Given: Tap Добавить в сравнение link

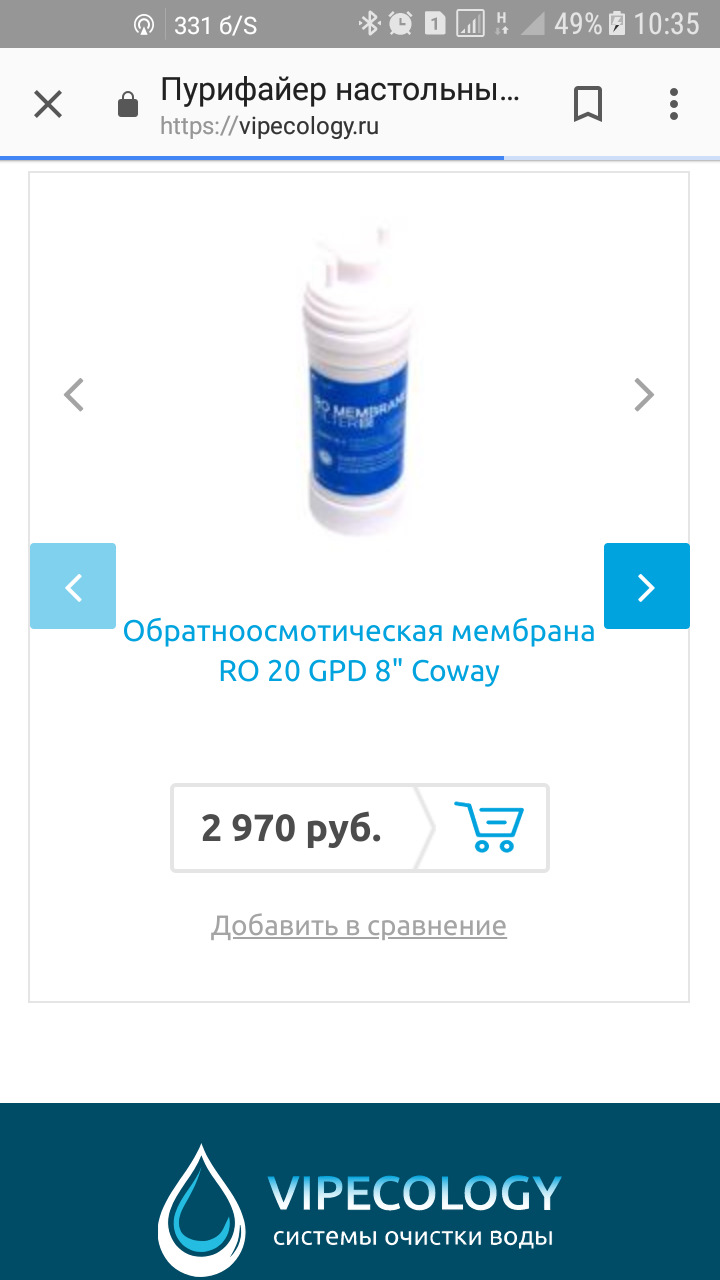Looking at the screenshot, I should pos(359,926).
